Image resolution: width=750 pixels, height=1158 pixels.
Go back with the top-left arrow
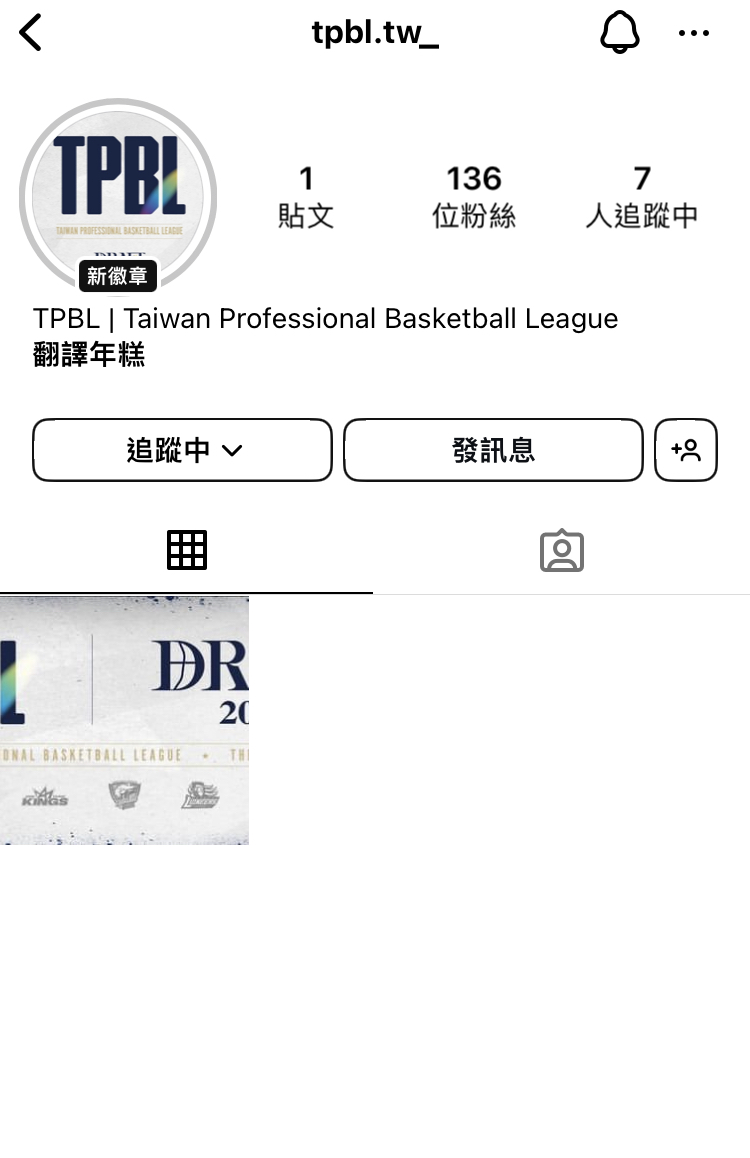pos(32,34)
